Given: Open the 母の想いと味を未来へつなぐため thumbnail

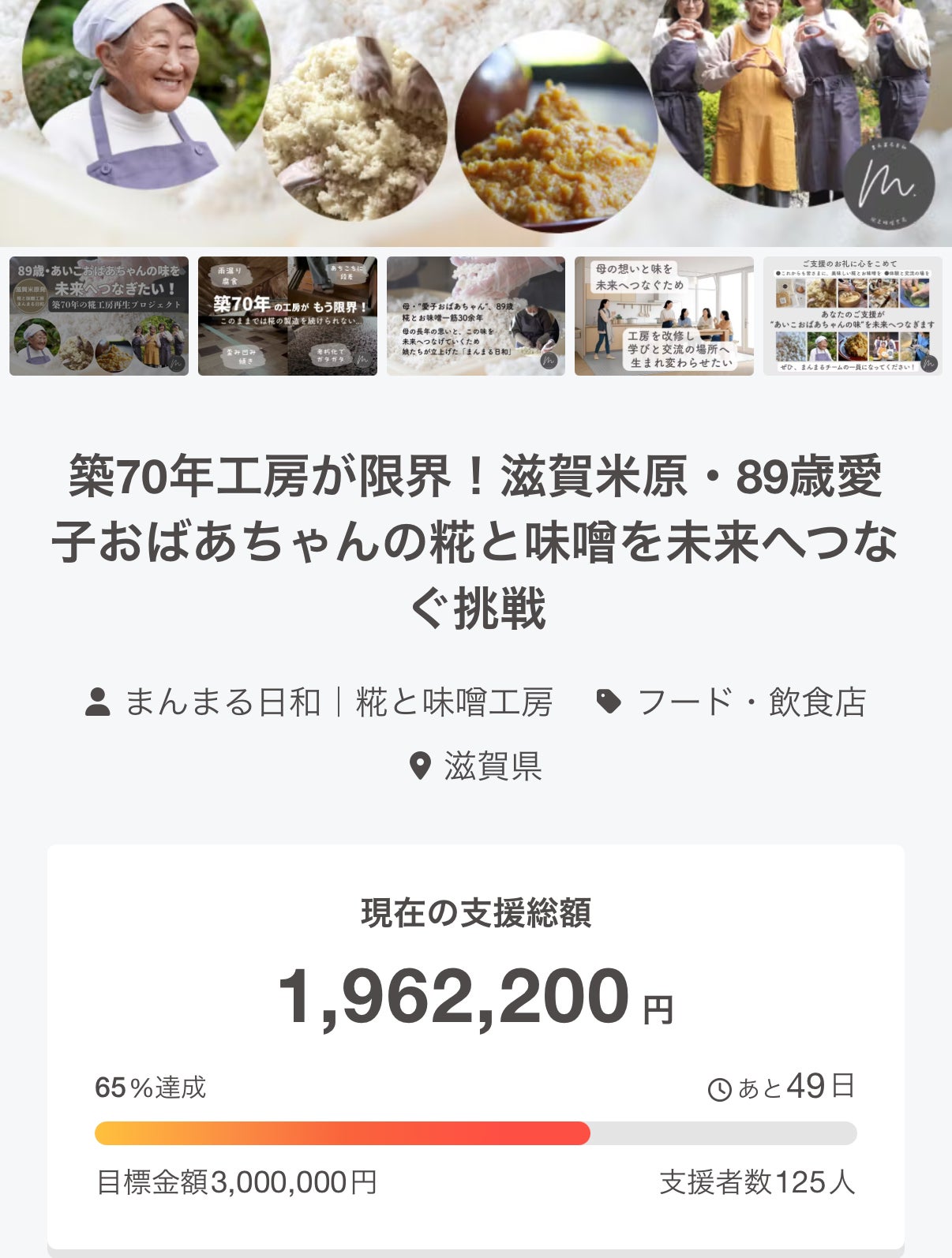Looking at the screenshot, I should (664, 316).
